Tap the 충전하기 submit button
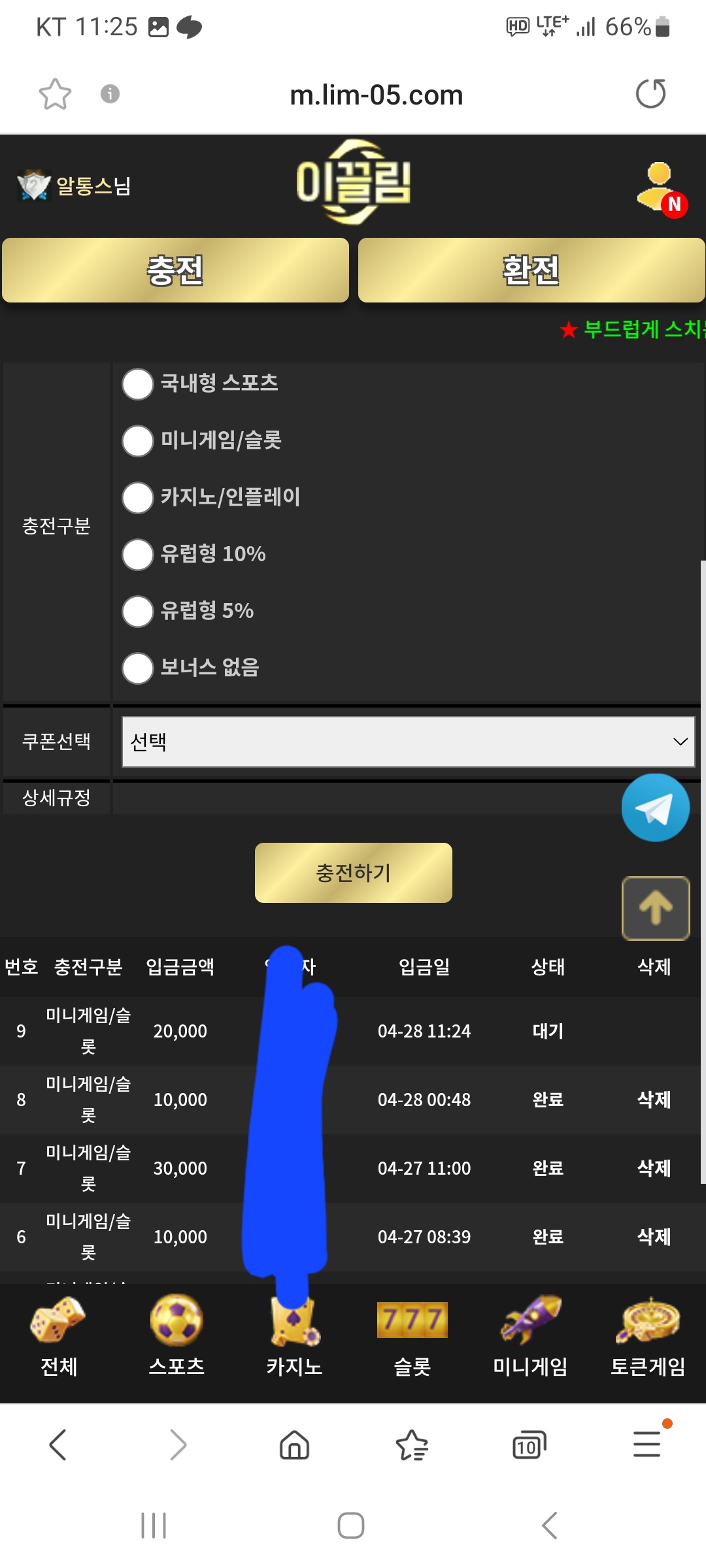The height and width of the screenshot is (1568, 706). point(353,873)
